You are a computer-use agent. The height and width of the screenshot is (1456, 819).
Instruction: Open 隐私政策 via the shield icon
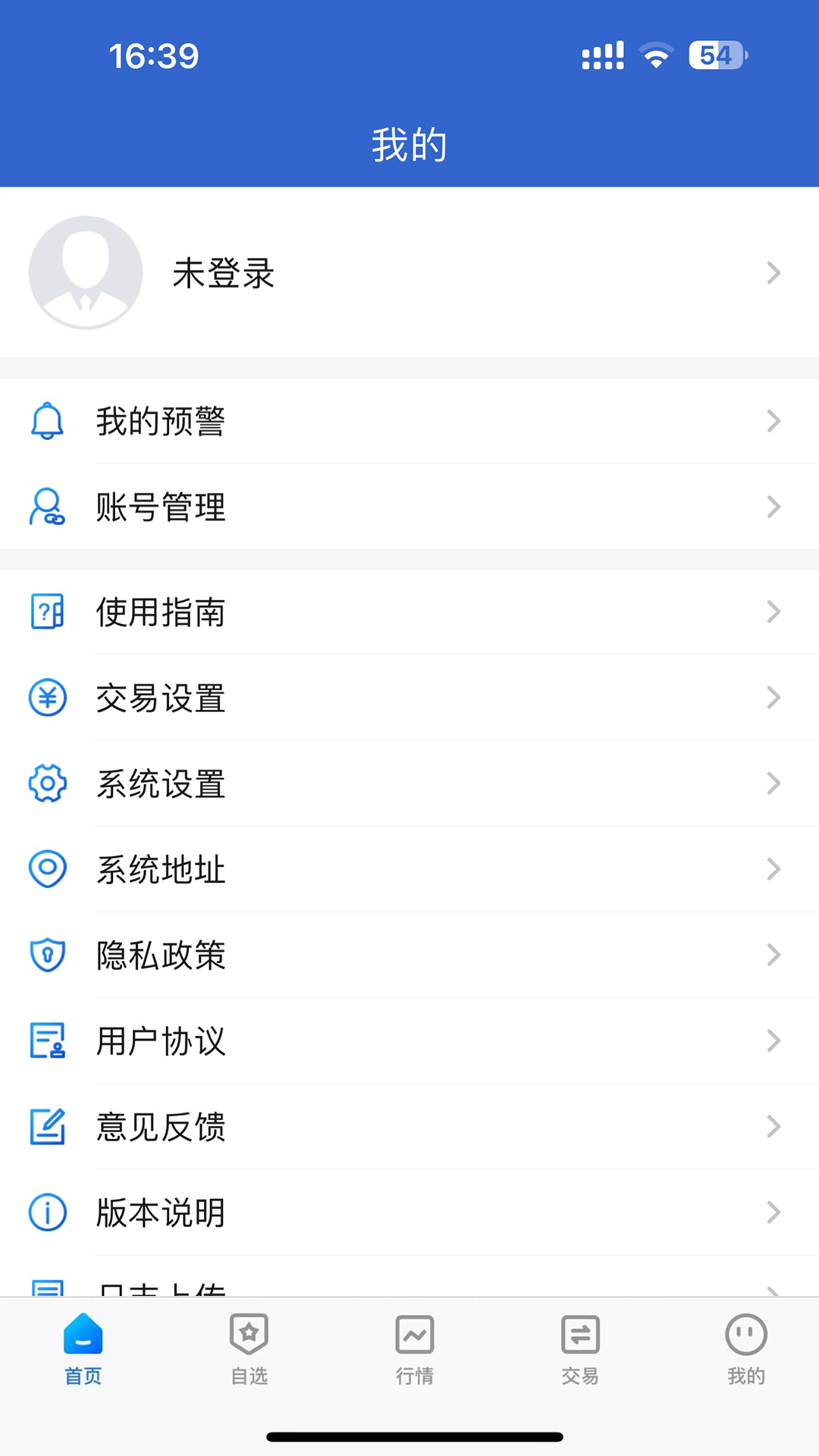coord(47,955)
